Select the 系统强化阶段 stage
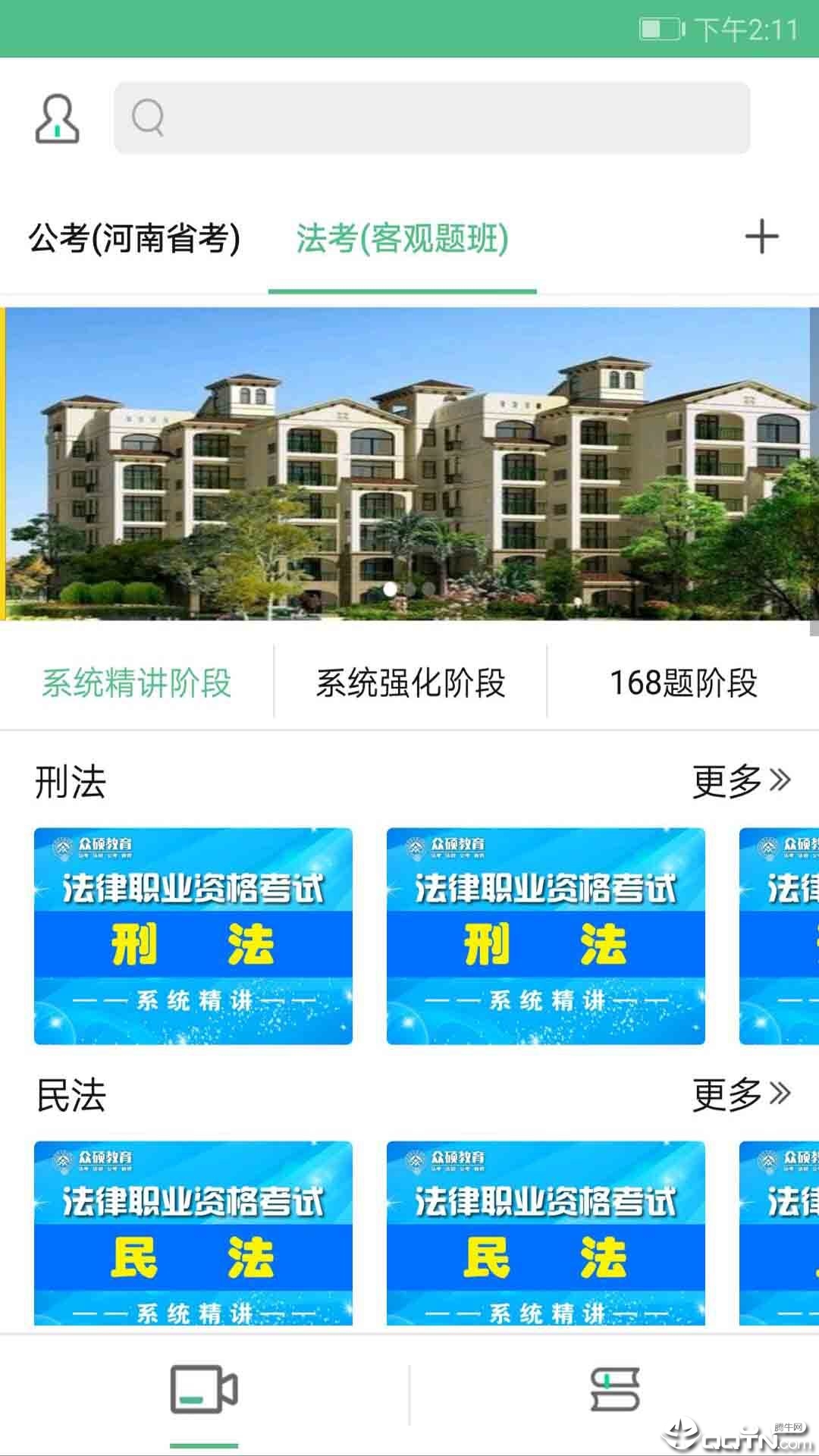The height and width of the screenshot is (1456, 819). [409, 681]
